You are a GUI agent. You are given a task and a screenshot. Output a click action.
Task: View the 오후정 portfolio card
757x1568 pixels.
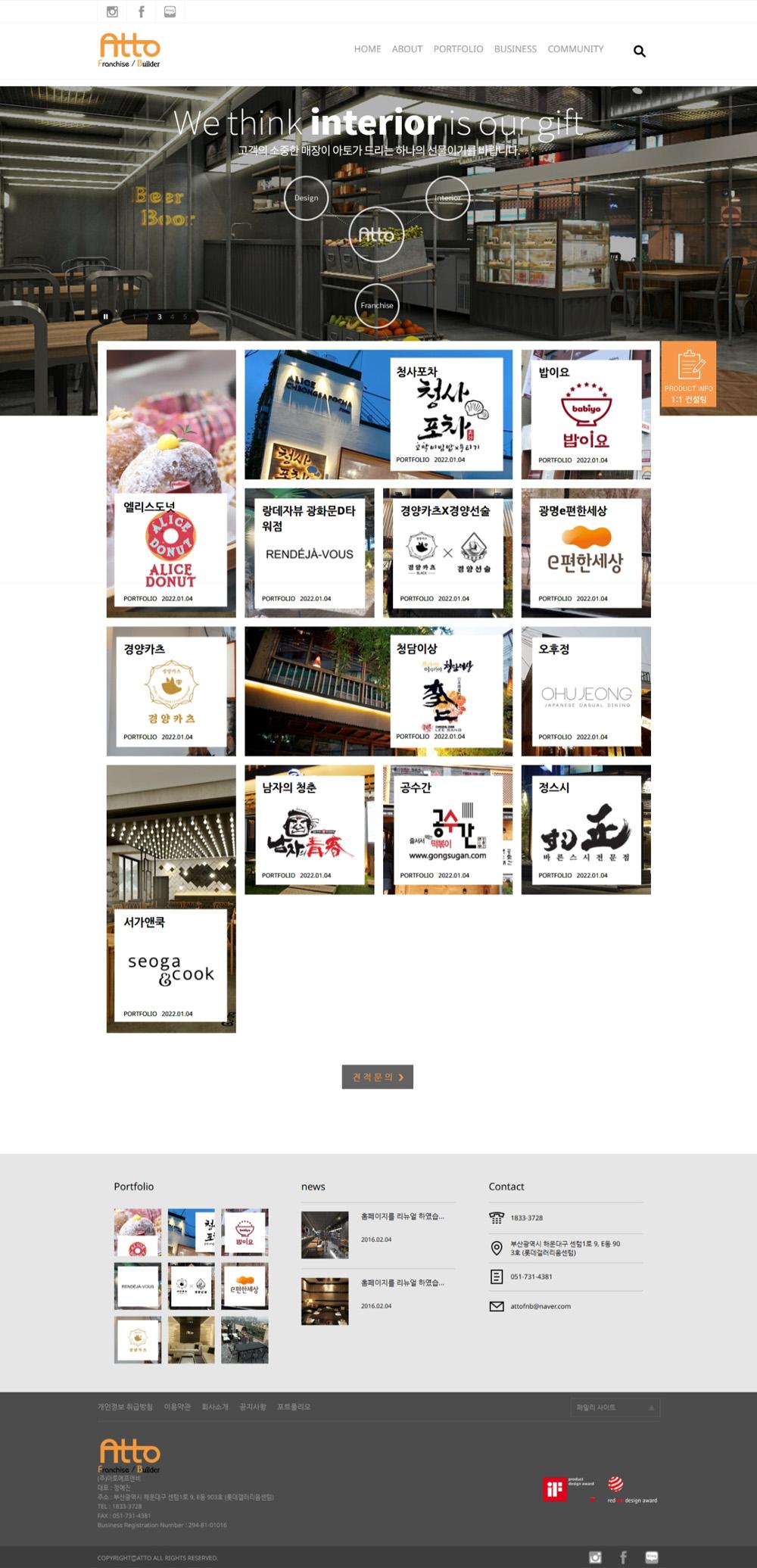[586, 691]
